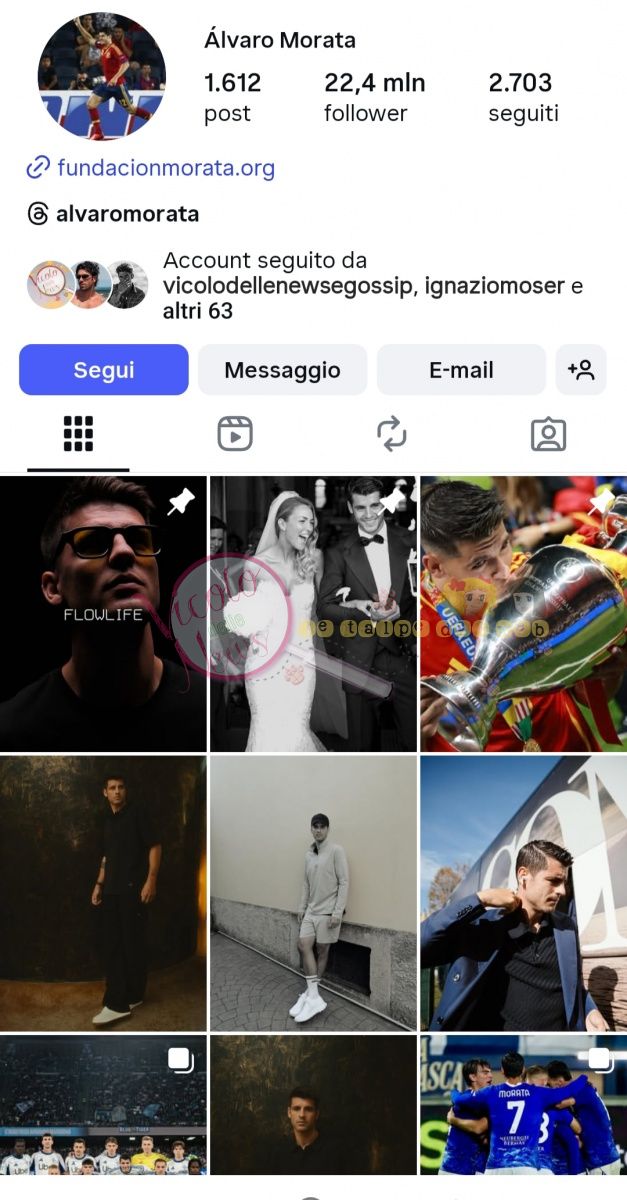Open Álvaro Morata's profile picture

pyautogui.click(x=101, y=76)
